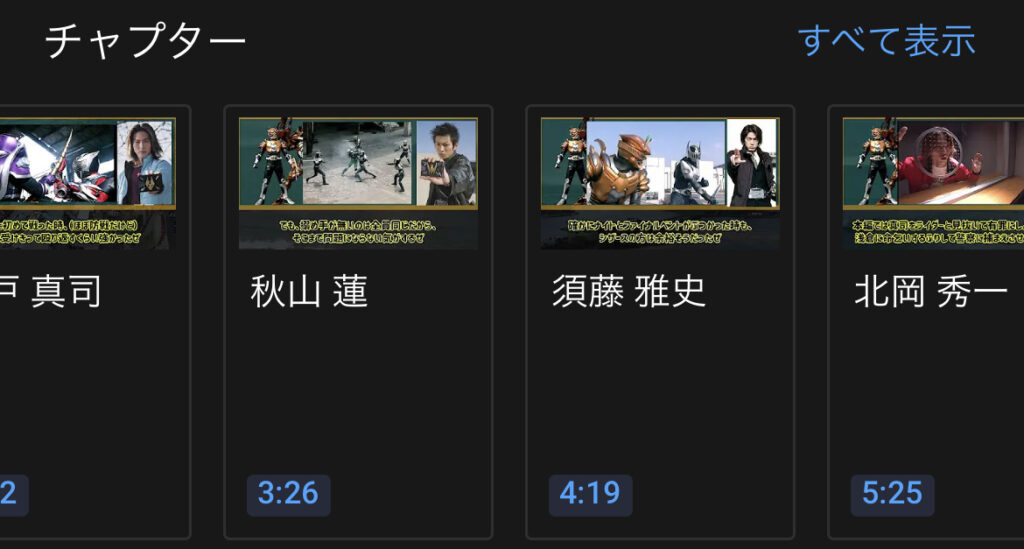Image resolution: width=1024 pixels, height=549 pixels.
Task: Open the 秋山 蓮 chapter card
Action: (x=357, y=320)
